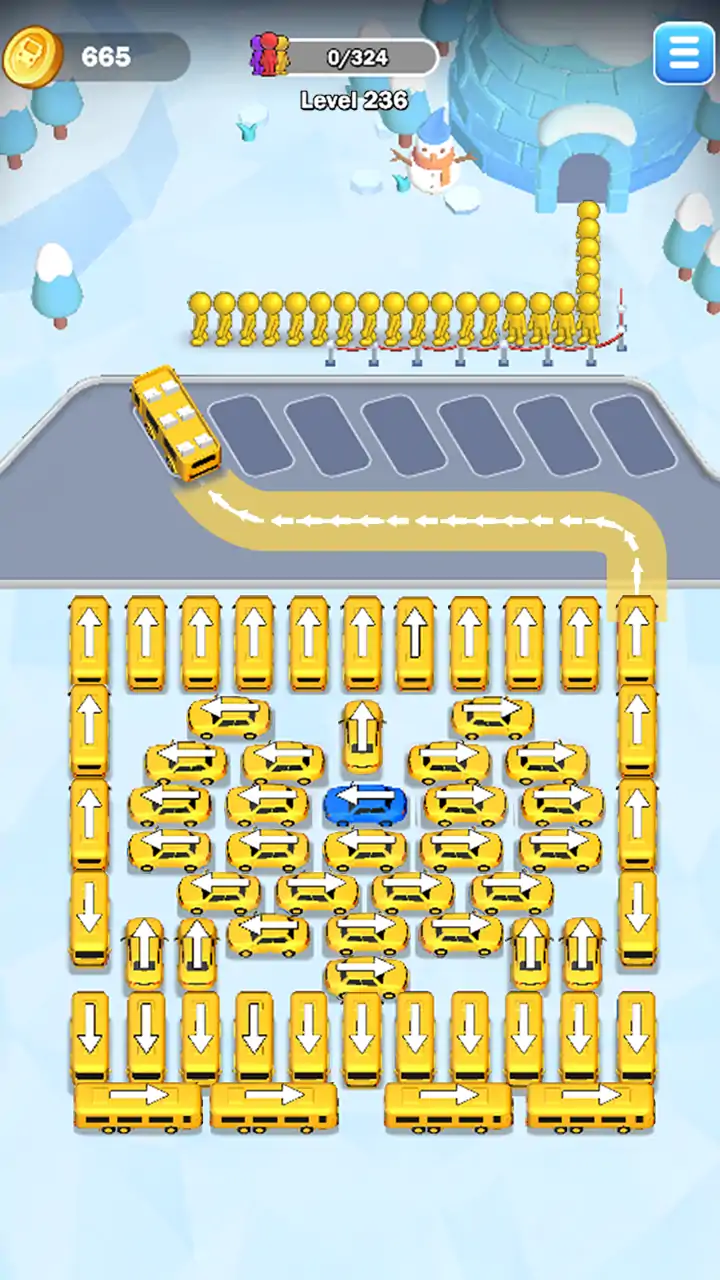Move the blue car with the left arrow

[x=366, y=803]
